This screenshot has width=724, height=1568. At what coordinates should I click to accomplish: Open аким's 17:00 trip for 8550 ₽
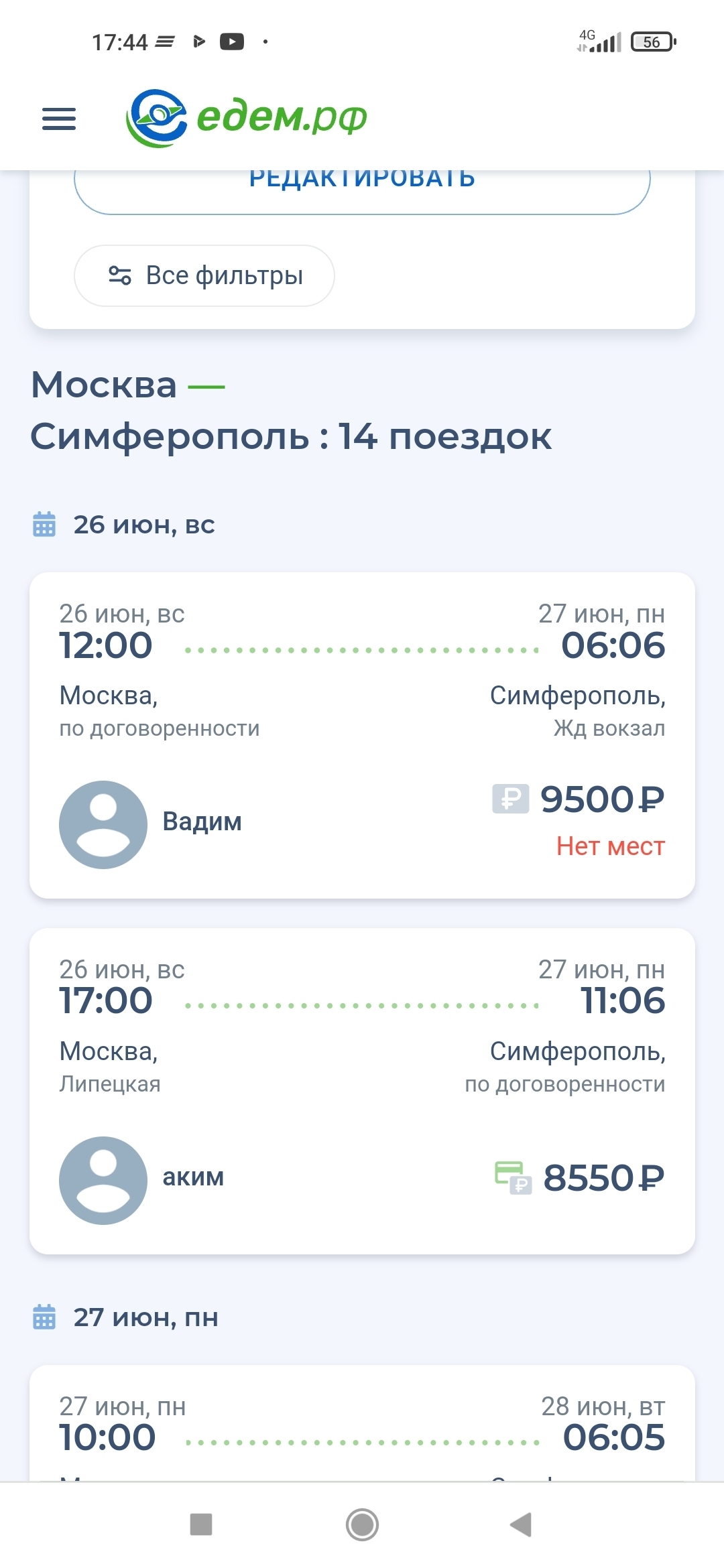pos(362,1090)
